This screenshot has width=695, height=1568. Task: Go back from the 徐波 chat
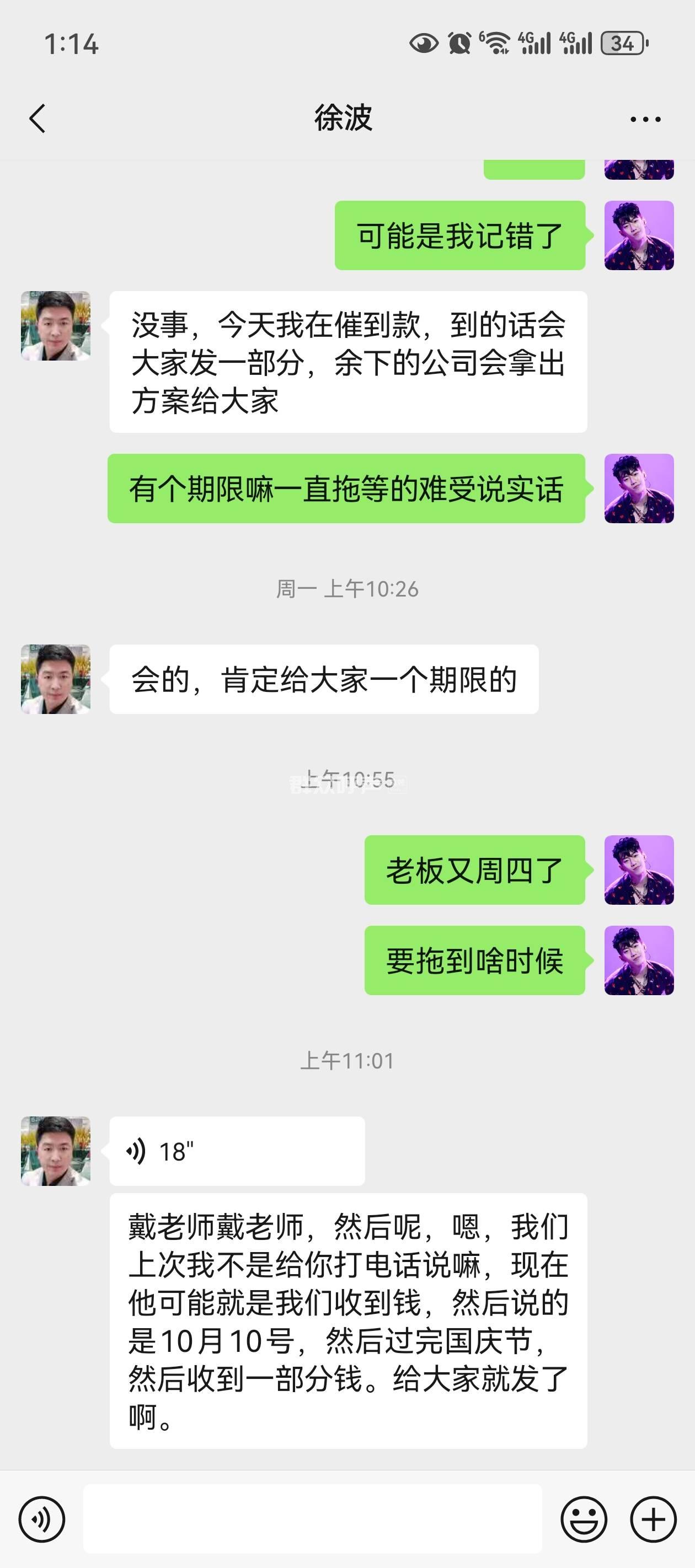38,118
